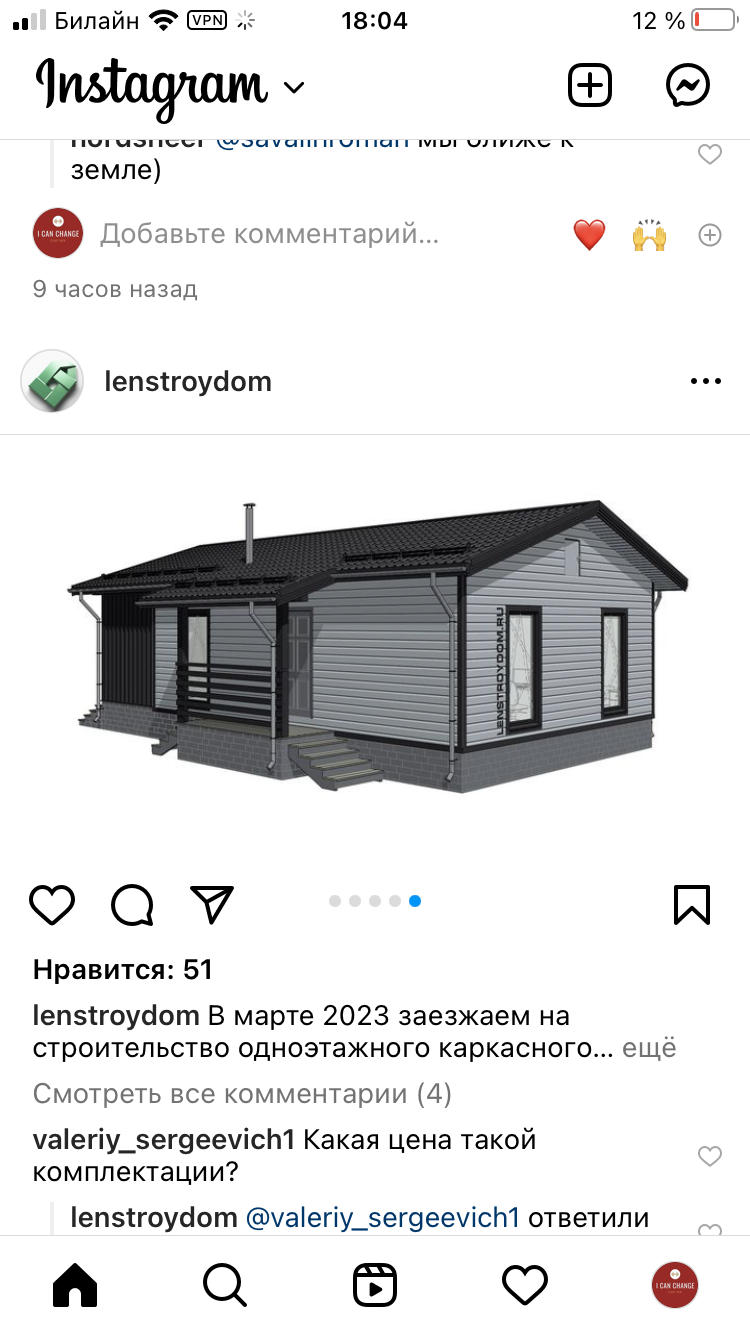The width and height of the screenshot is (750, 1334).
Task: Open more emoji options in comment field
Action: (709, 236)
